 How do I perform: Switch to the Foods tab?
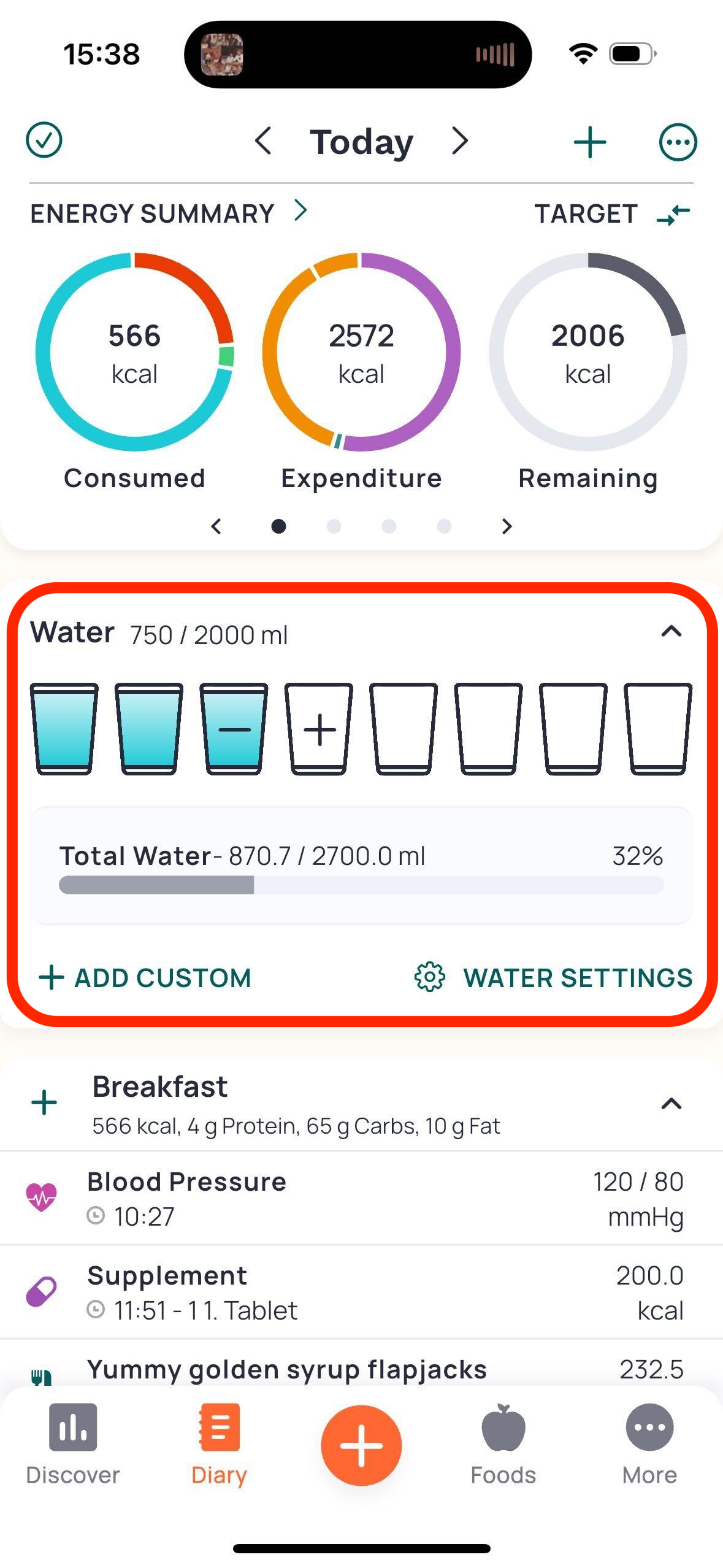tap(503, 1444)
